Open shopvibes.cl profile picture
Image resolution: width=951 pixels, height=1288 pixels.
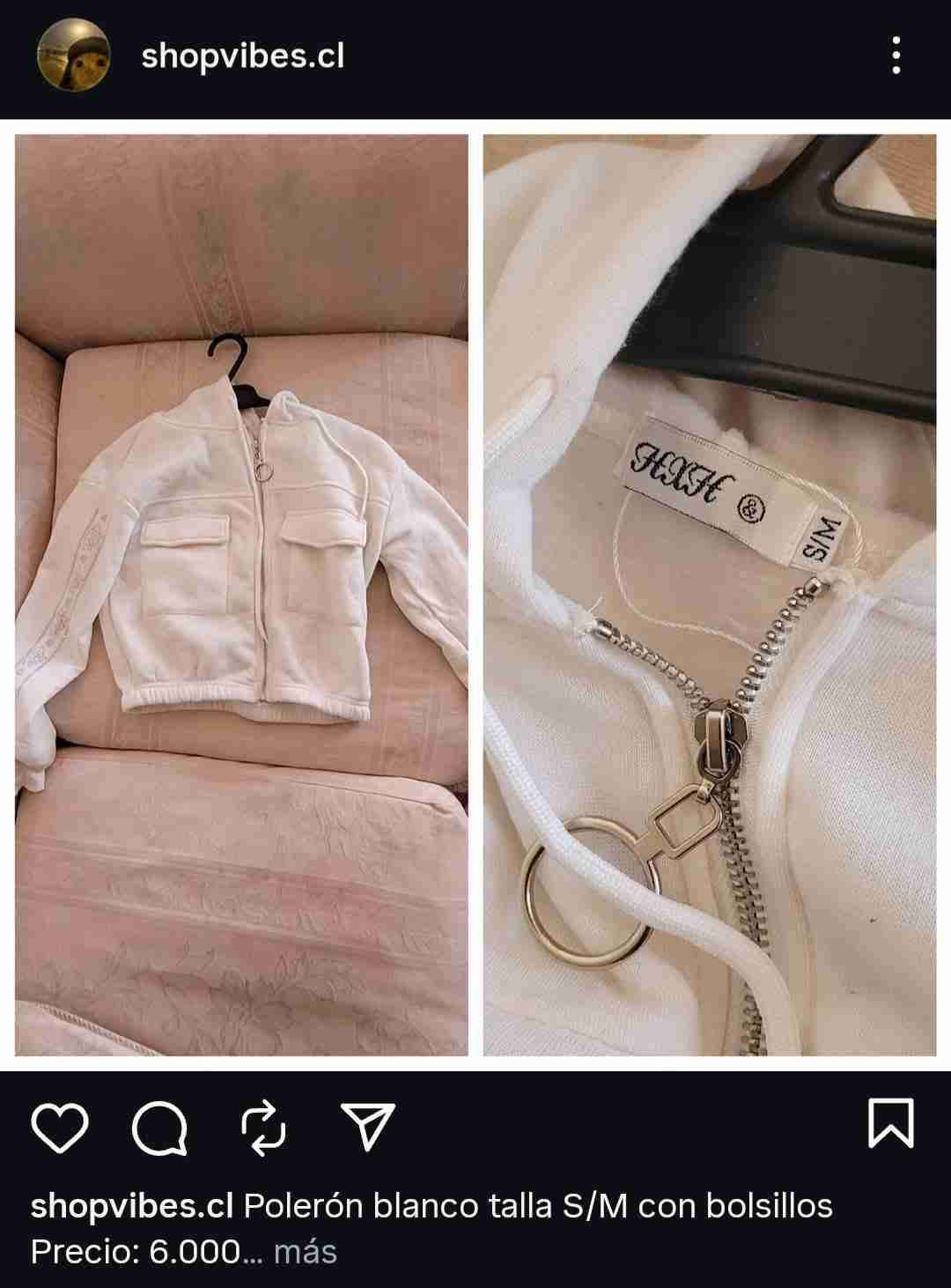[73, 56]
